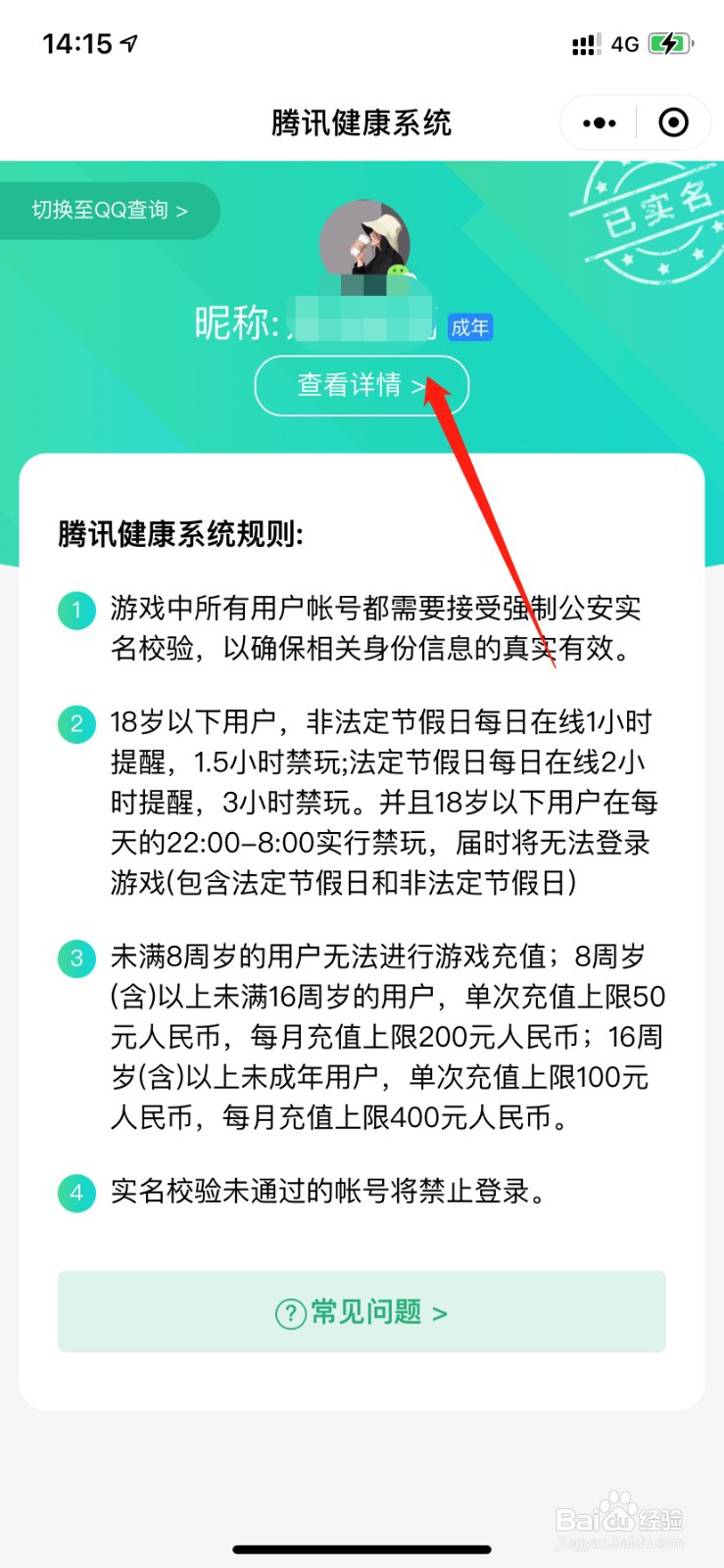724x1568 pixels.
Task: Open the mini-program options menu (three dots)
Action: coord(597,122)
